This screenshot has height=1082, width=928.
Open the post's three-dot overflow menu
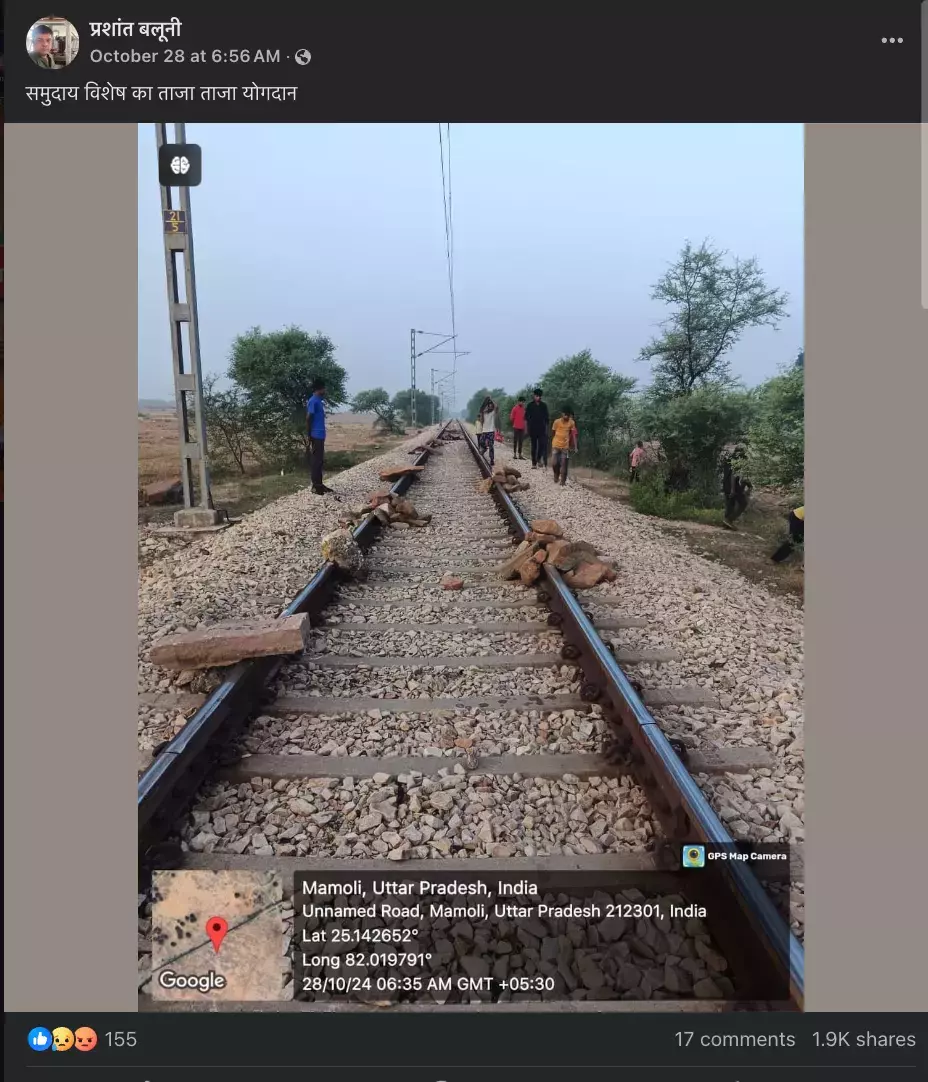point(892,41)
